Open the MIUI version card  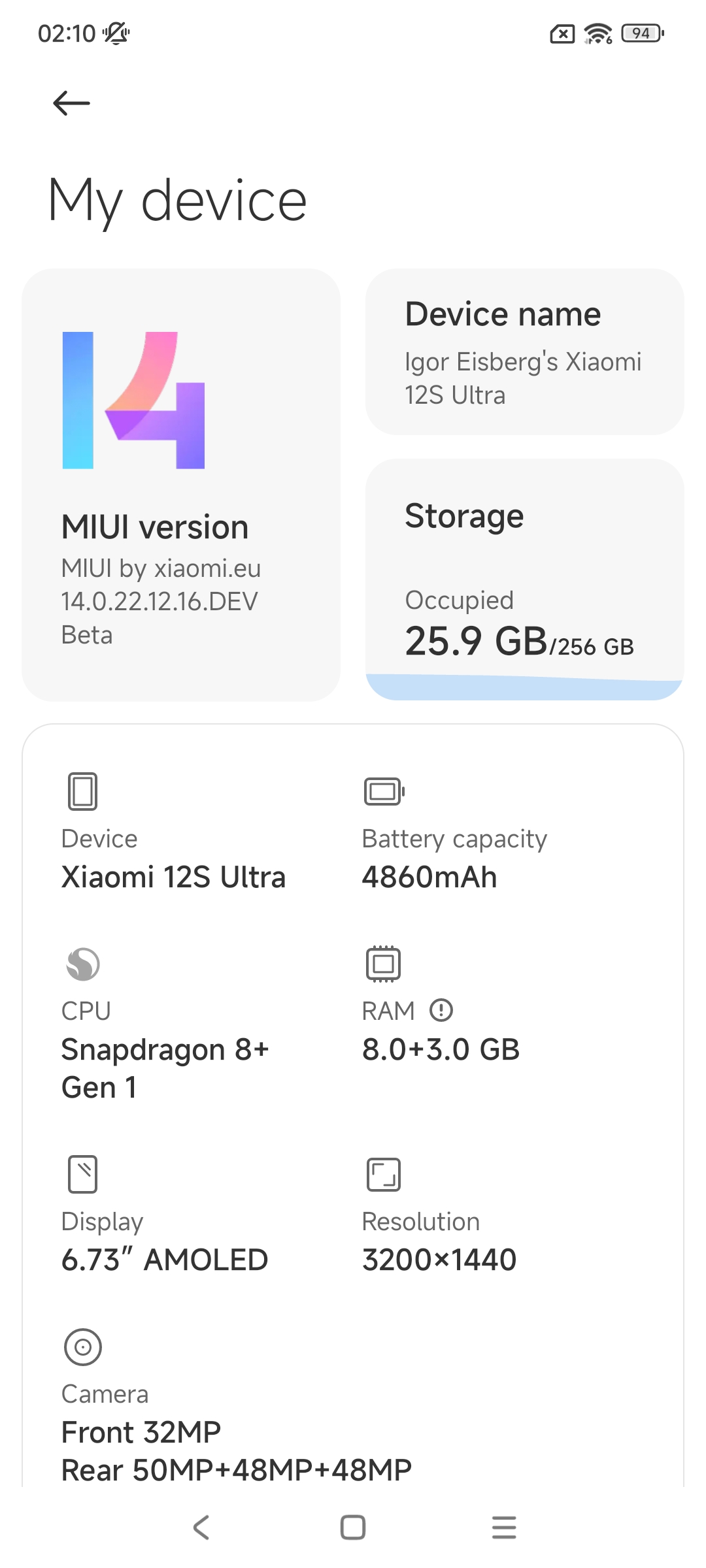tap(181, 485)
